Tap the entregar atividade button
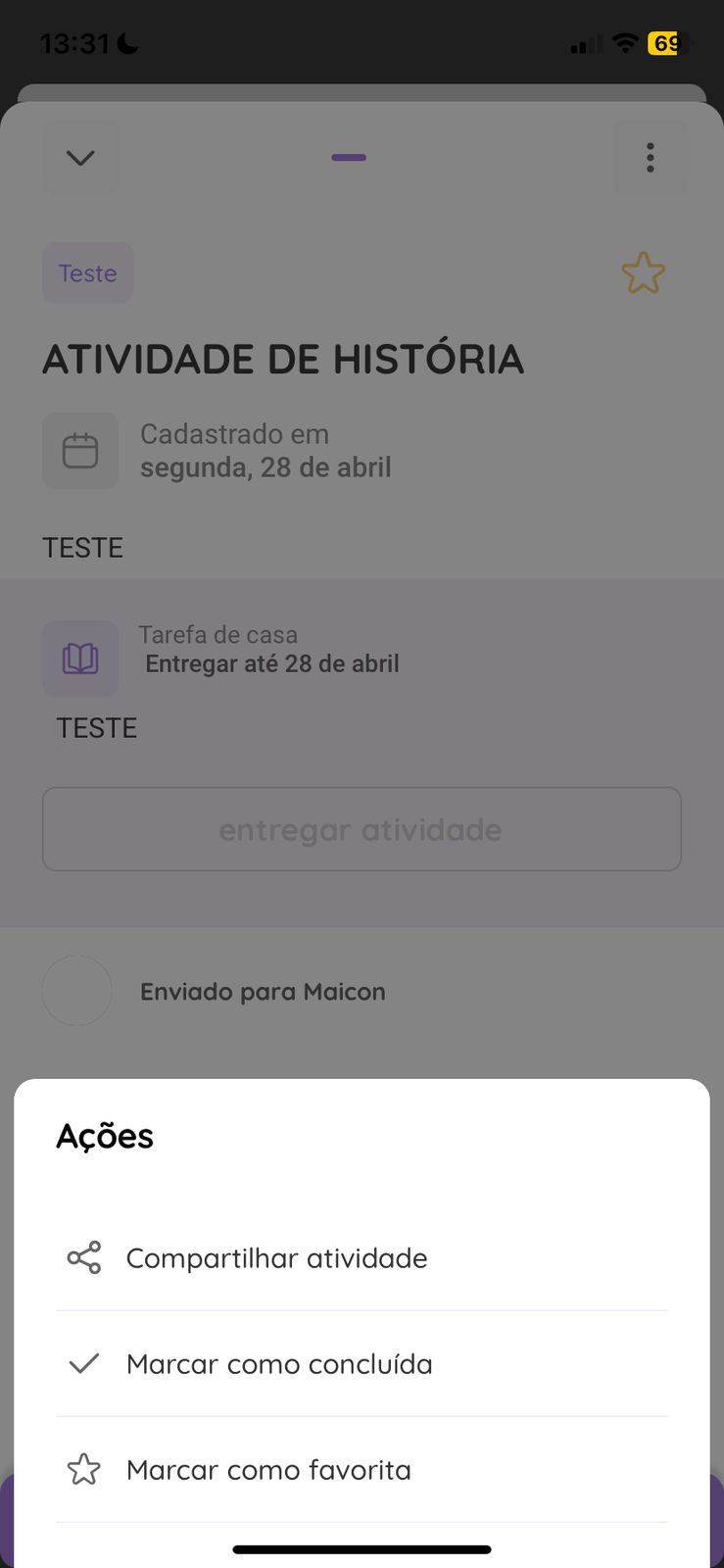The image size is (724, 1568). tap(362, 830)
